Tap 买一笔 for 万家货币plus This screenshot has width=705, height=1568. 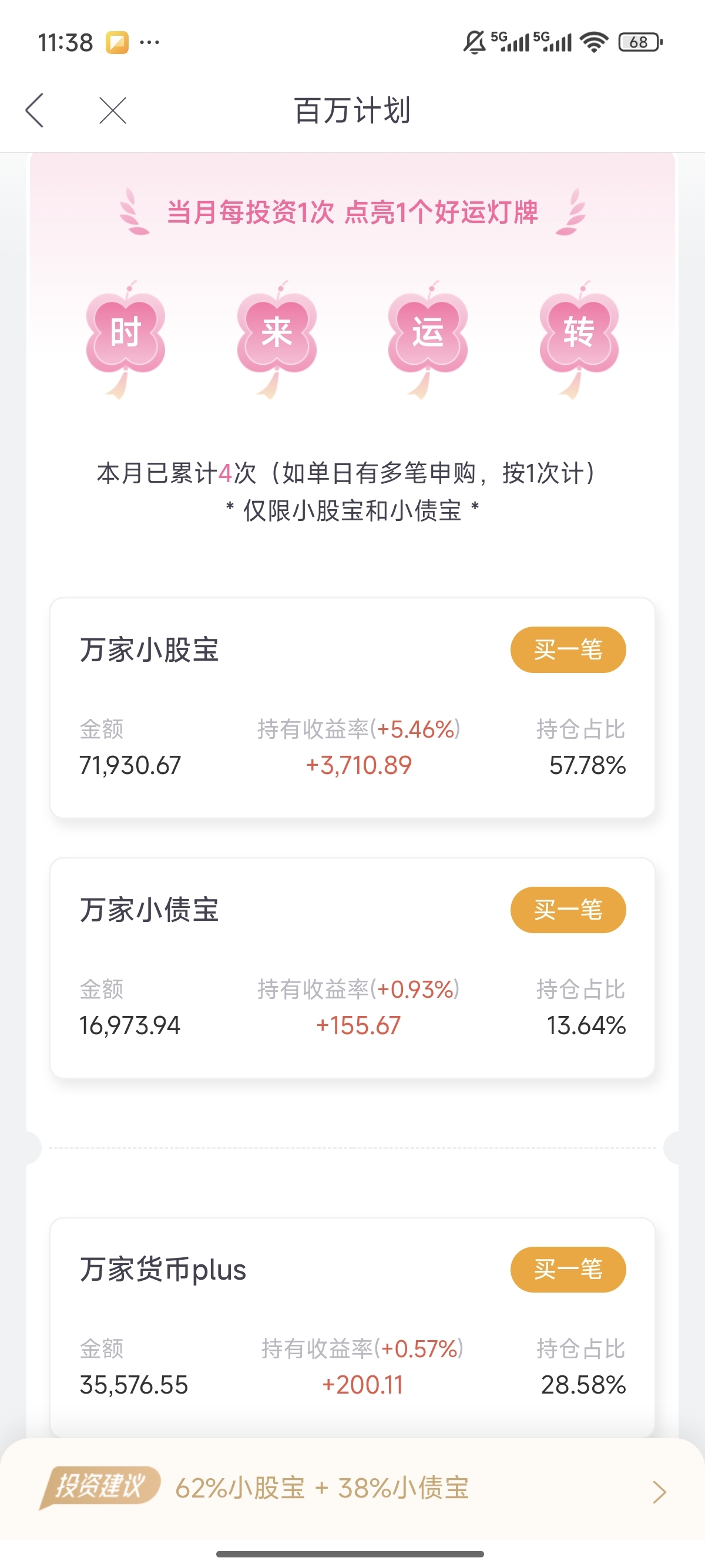[x=568, y=1269]
